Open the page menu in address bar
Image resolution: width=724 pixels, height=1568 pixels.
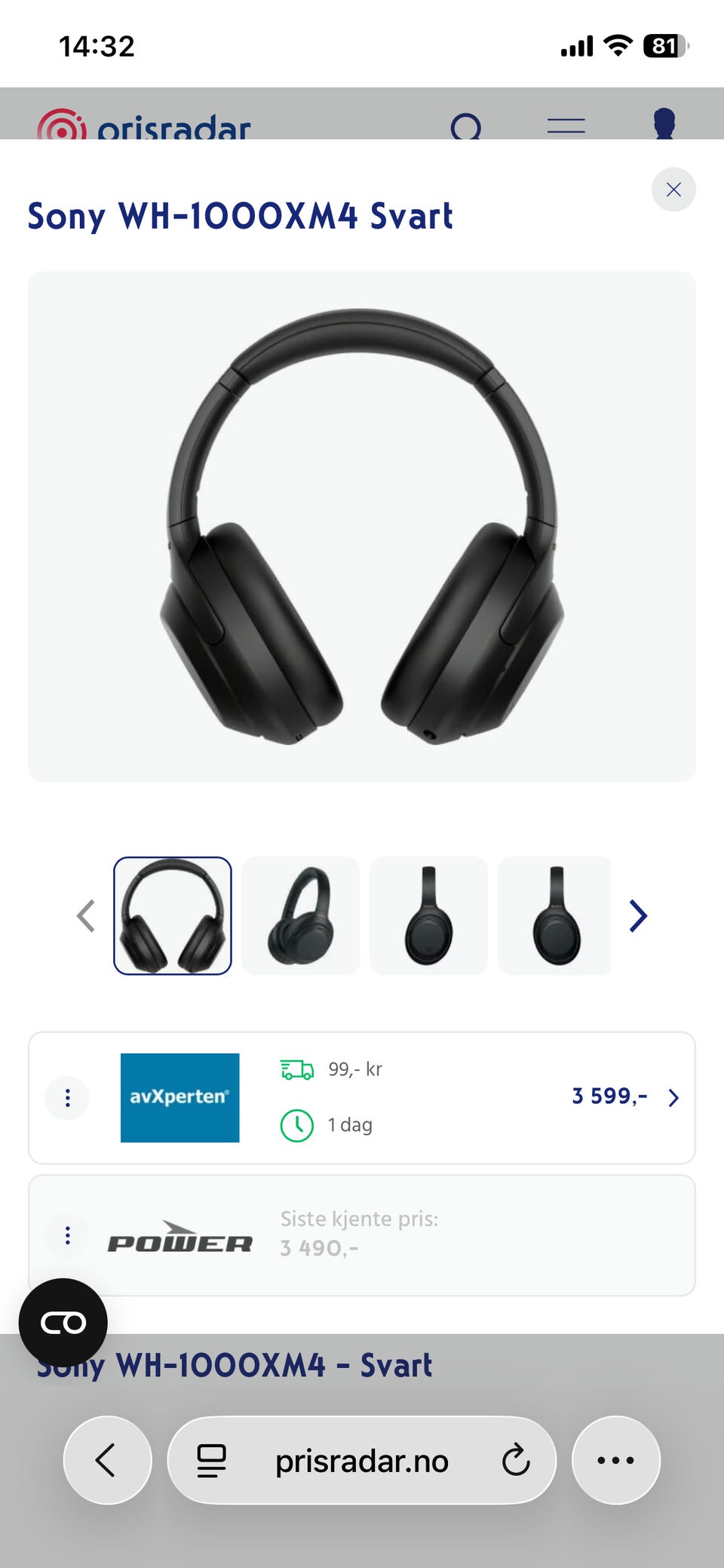pyautogui.click(x=211, y=1460)
